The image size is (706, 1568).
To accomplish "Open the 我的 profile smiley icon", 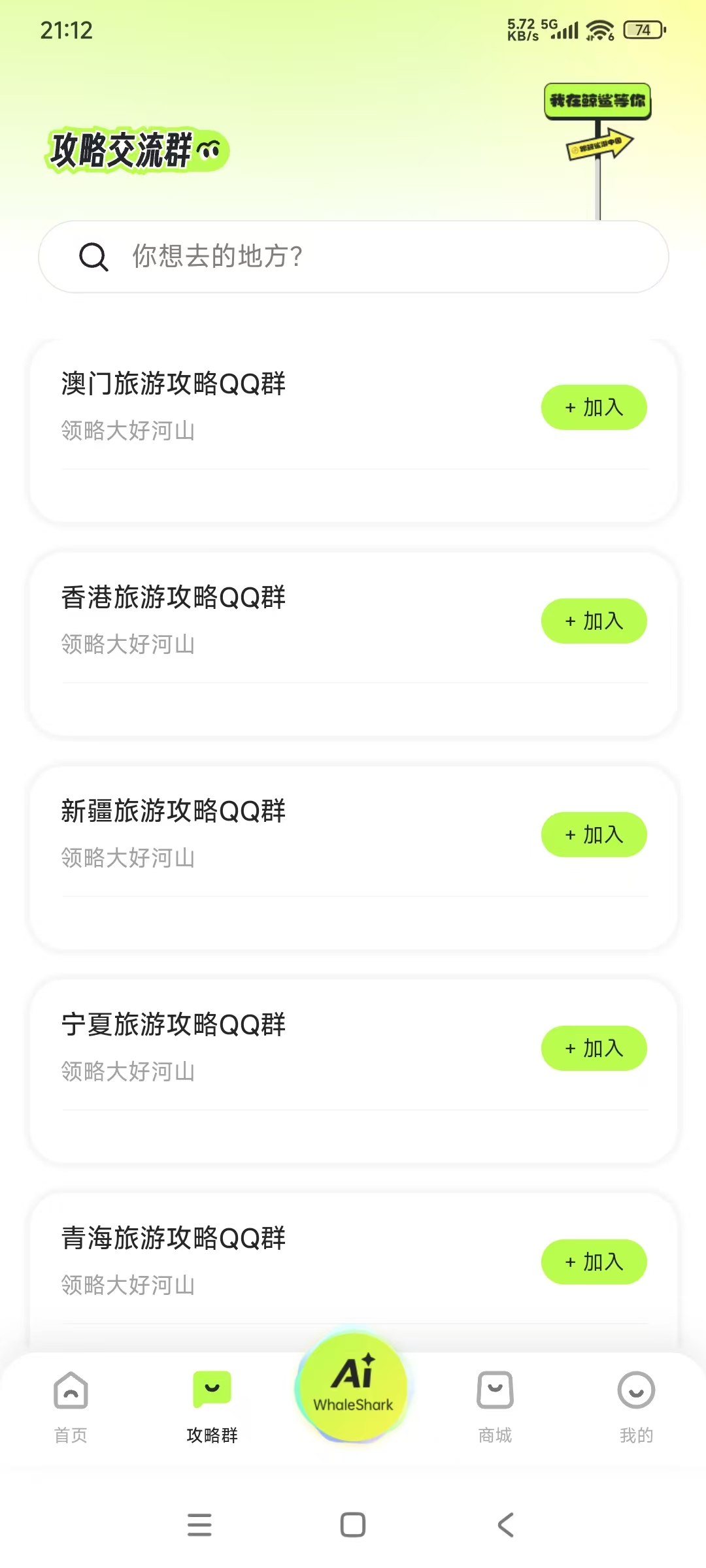I will [x=636, y=1389].
